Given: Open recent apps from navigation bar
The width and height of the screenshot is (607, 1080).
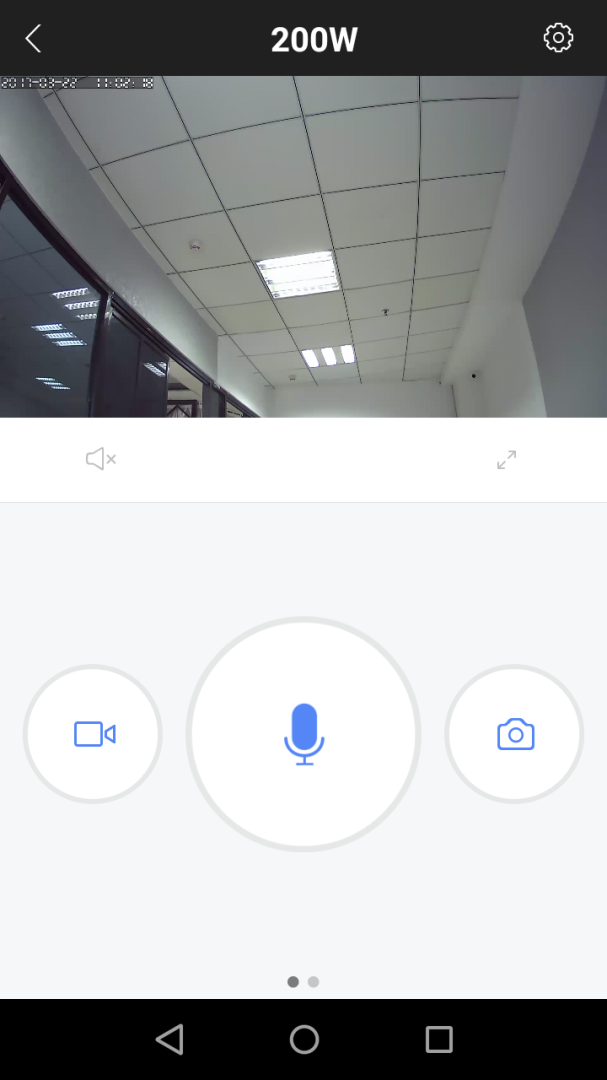Looking at the screenshot, I should 439,1040.
